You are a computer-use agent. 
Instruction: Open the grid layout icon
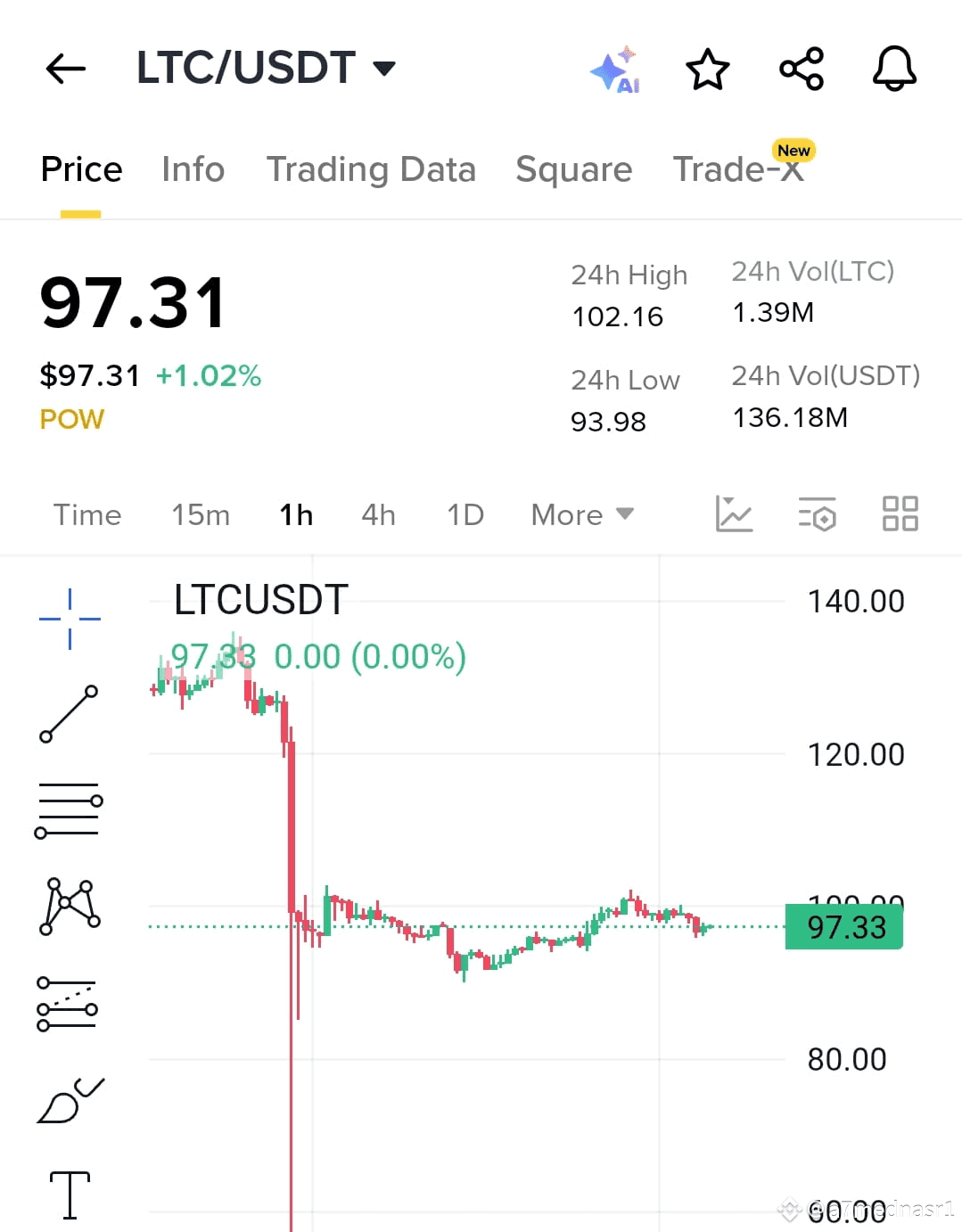[x=900, y=514]
